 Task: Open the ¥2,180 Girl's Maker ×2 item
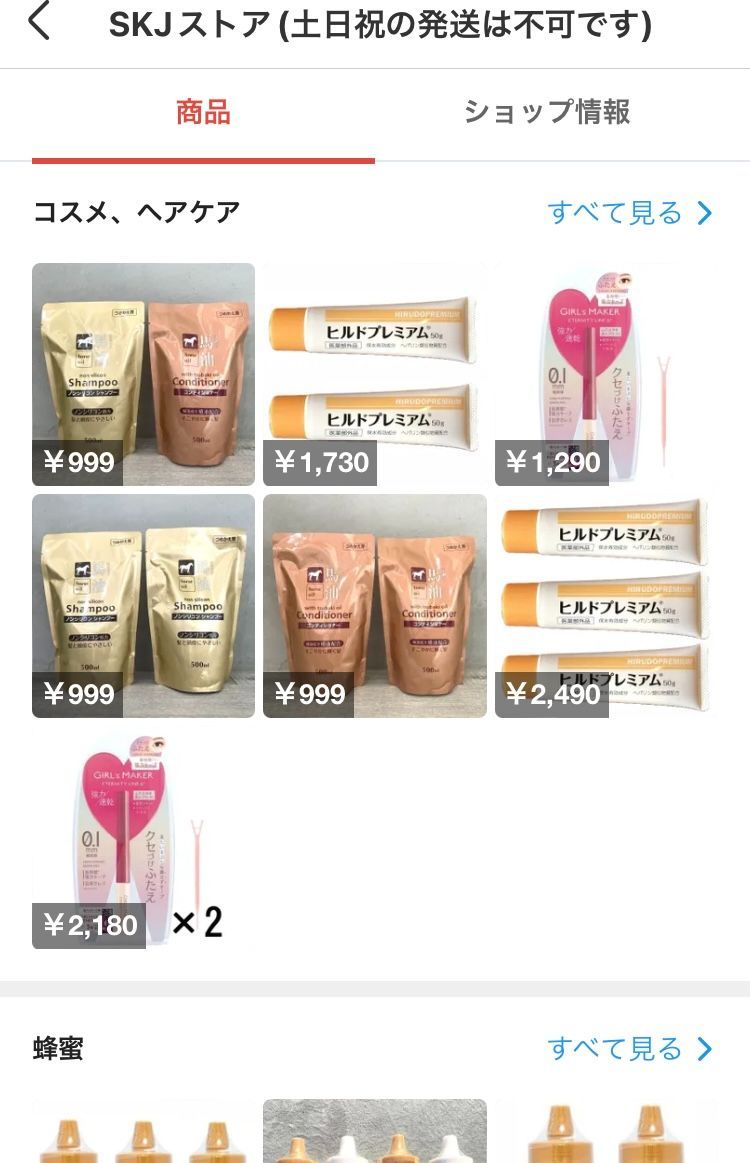[x=143, y=837]
